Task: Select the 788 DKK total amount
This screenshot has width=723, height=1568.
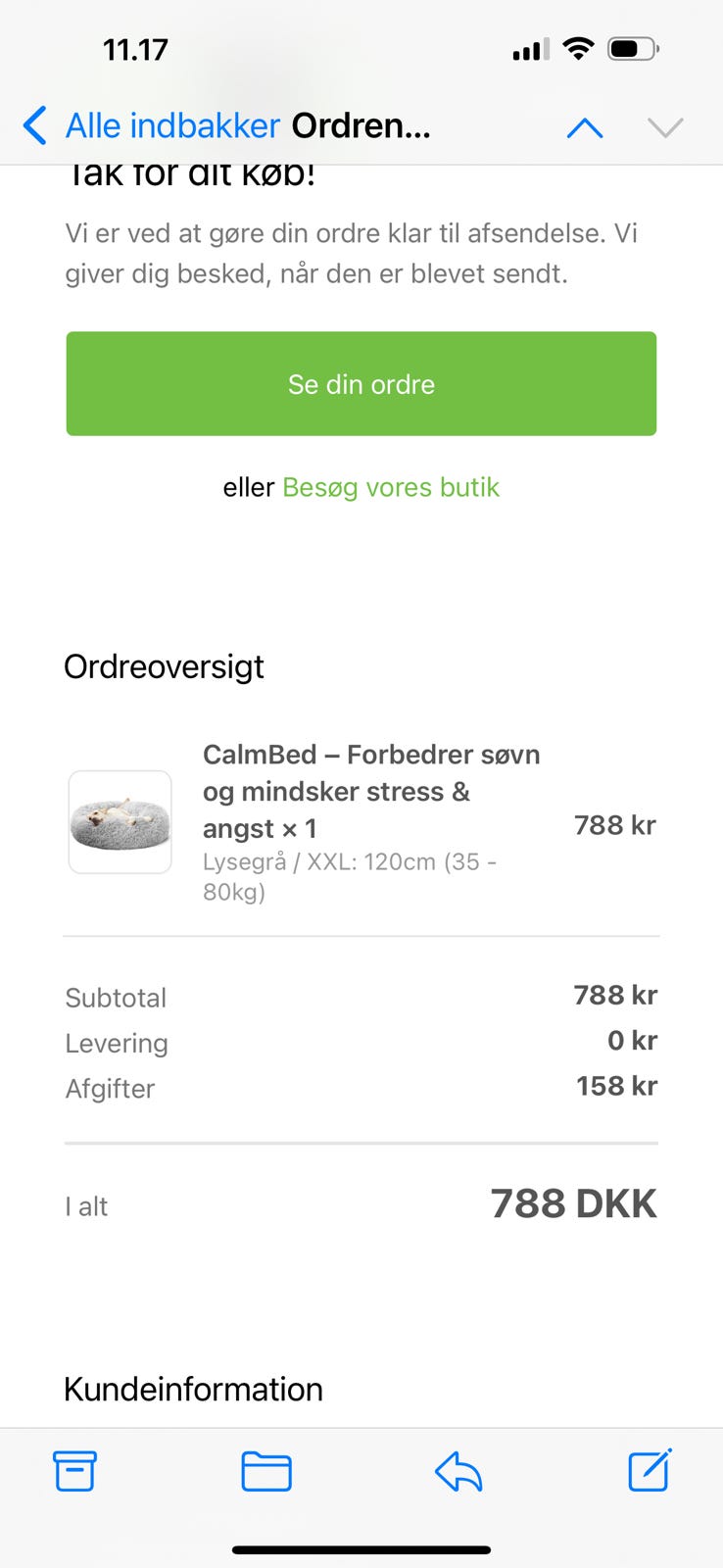Action: coord(573,1202)
